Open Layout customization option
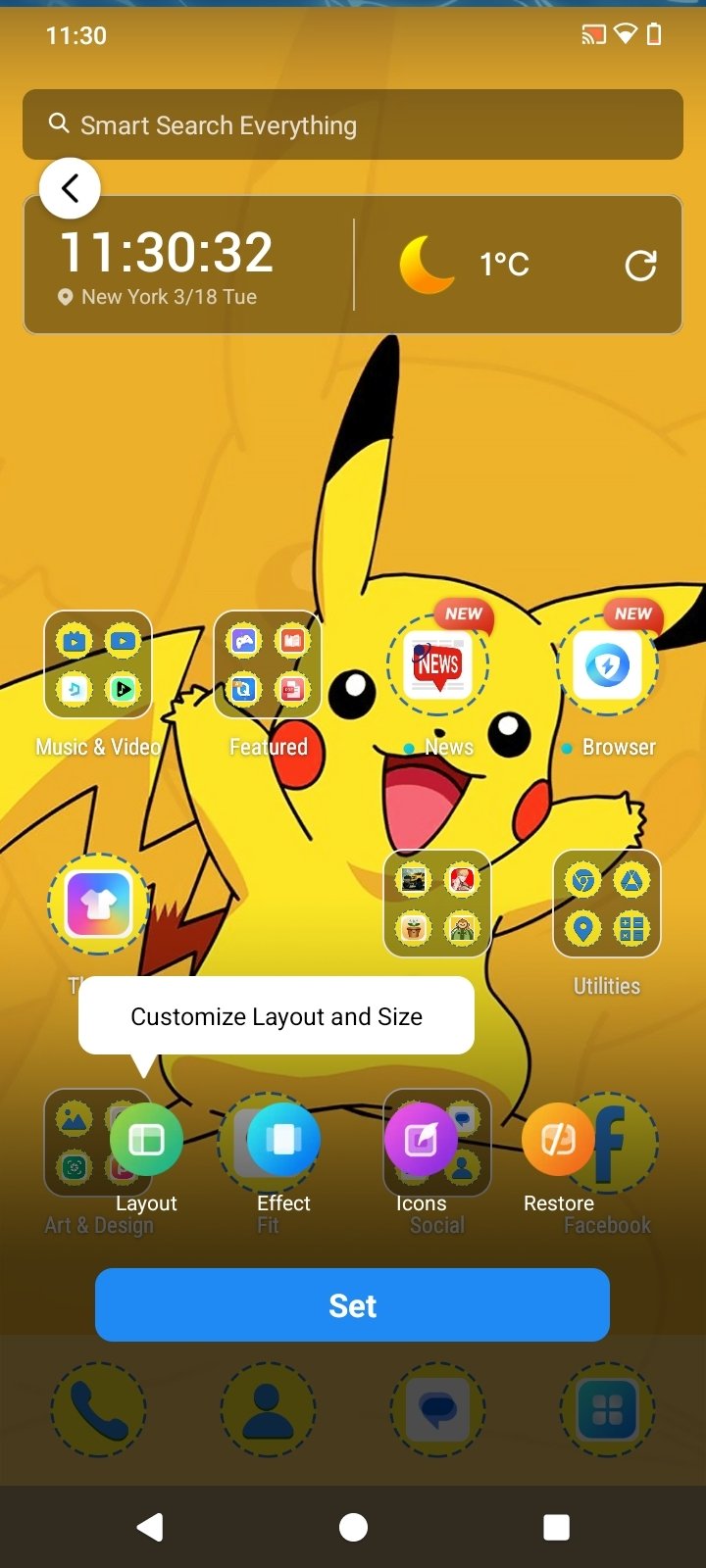Image resolution: width=706 pixels, height=1568 pixels. coord(146,1140)
